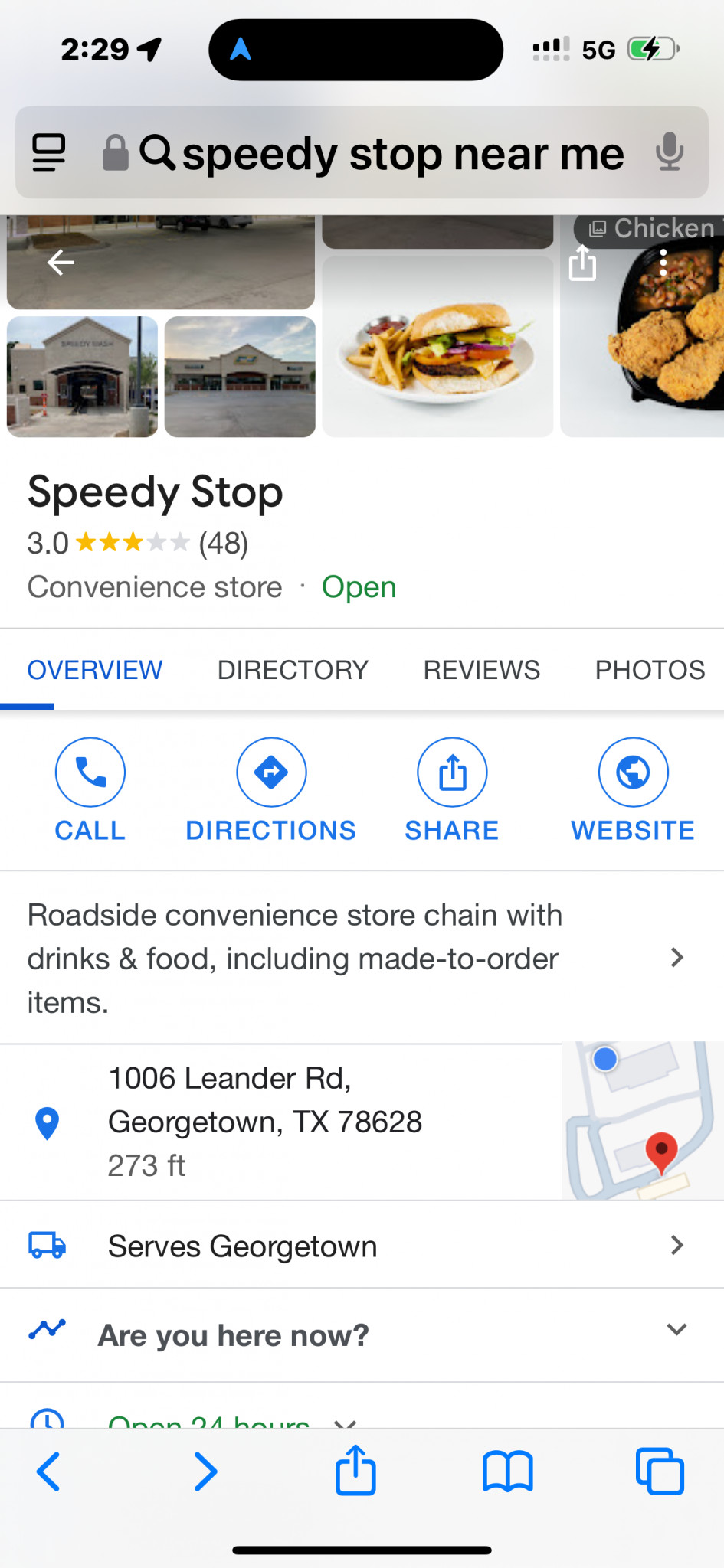Open the three-dot overflow menu on the photos
This screenshot has height=1568, width=724.
click(663, 263)
